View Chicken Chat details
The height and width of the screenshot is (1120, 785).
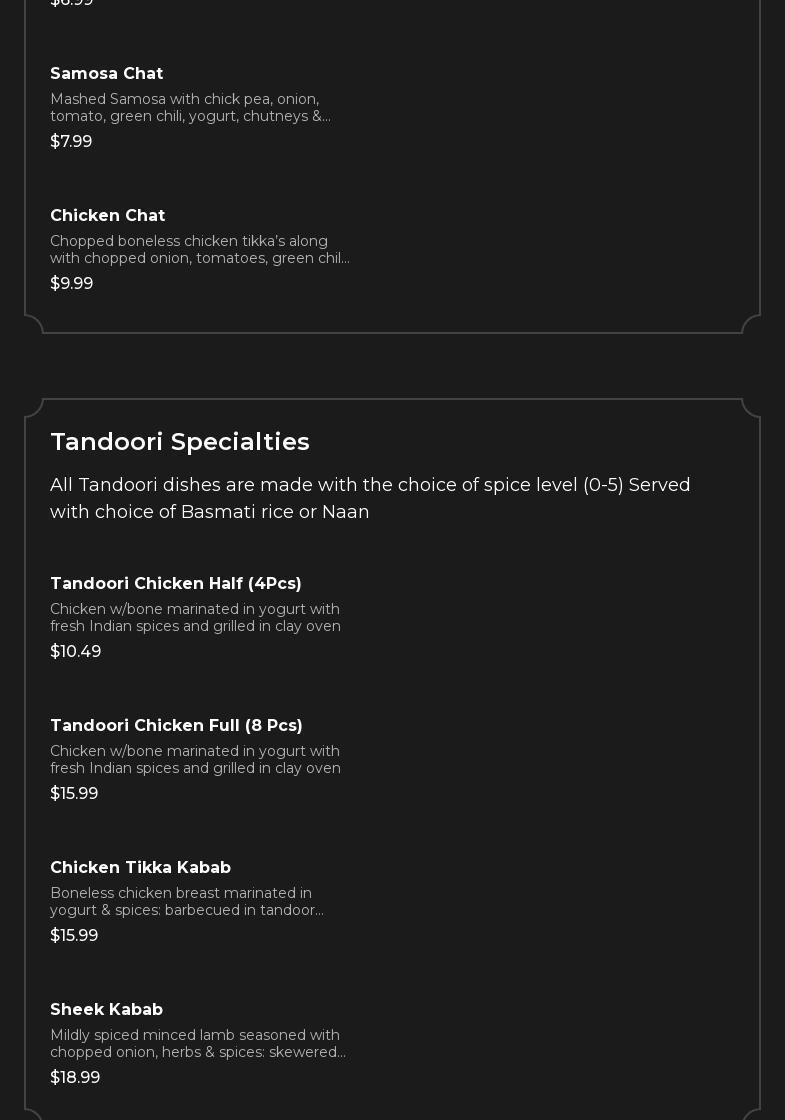(108, 216)
